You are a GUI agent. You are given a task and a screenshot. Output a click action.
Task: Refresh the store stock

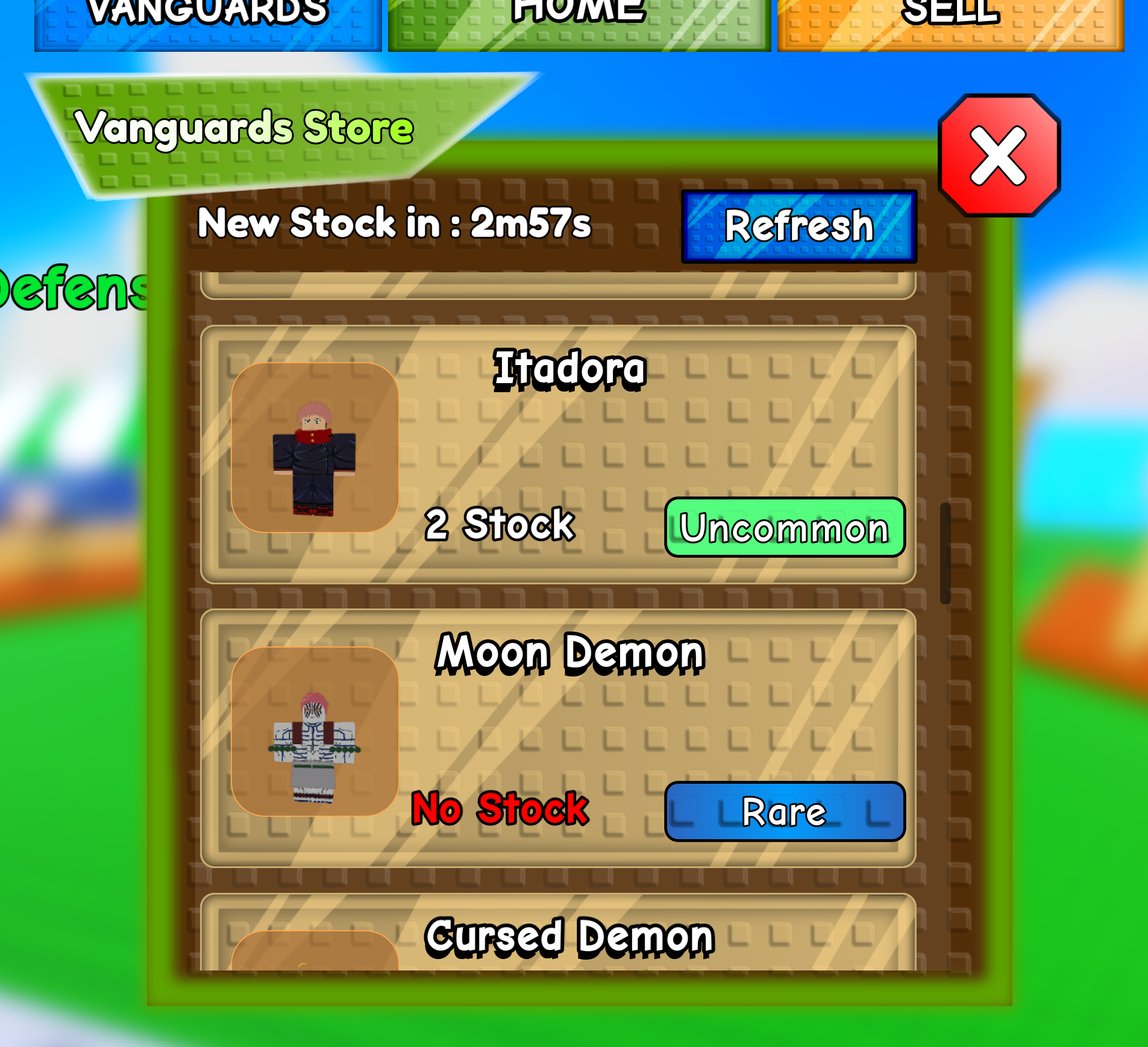[798, 227]
